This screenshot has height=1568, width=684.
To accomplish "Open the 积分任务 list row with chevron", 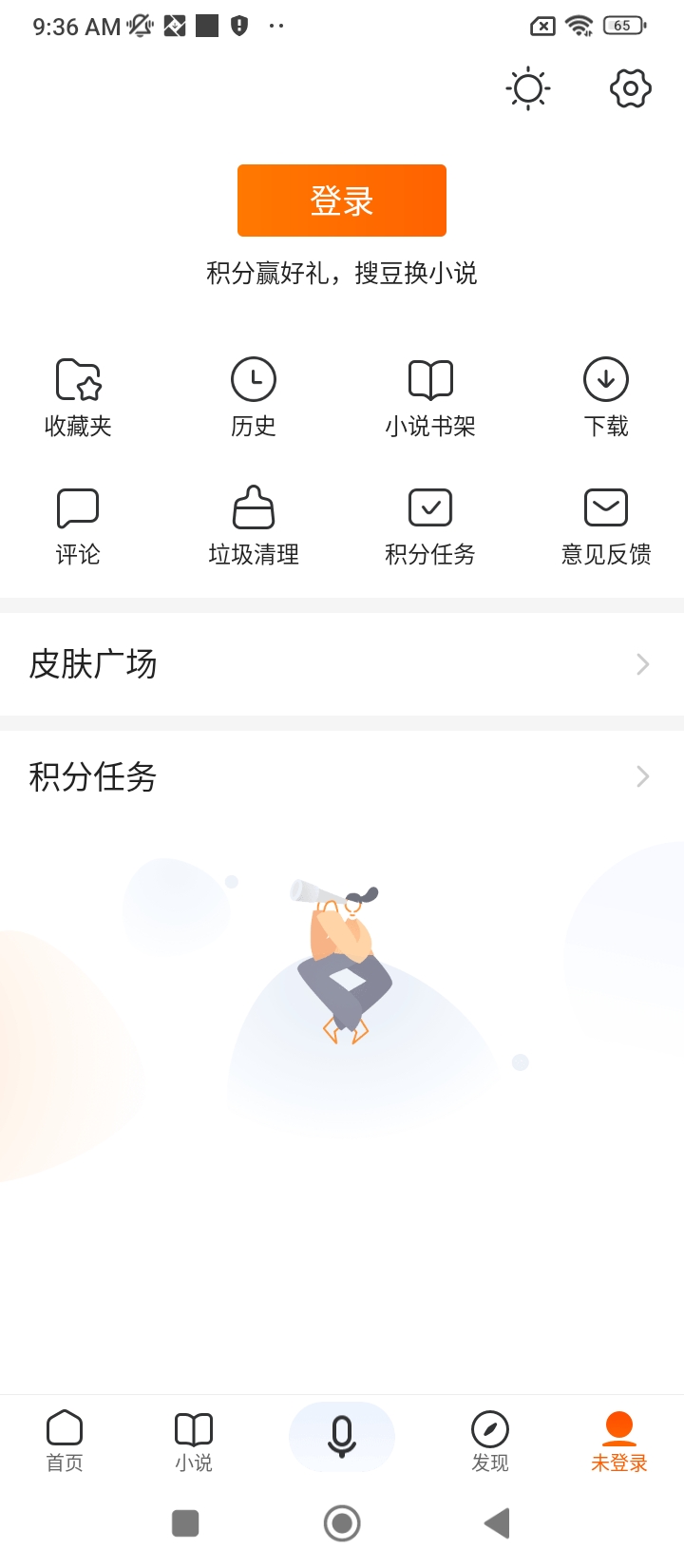I will 342,777.
